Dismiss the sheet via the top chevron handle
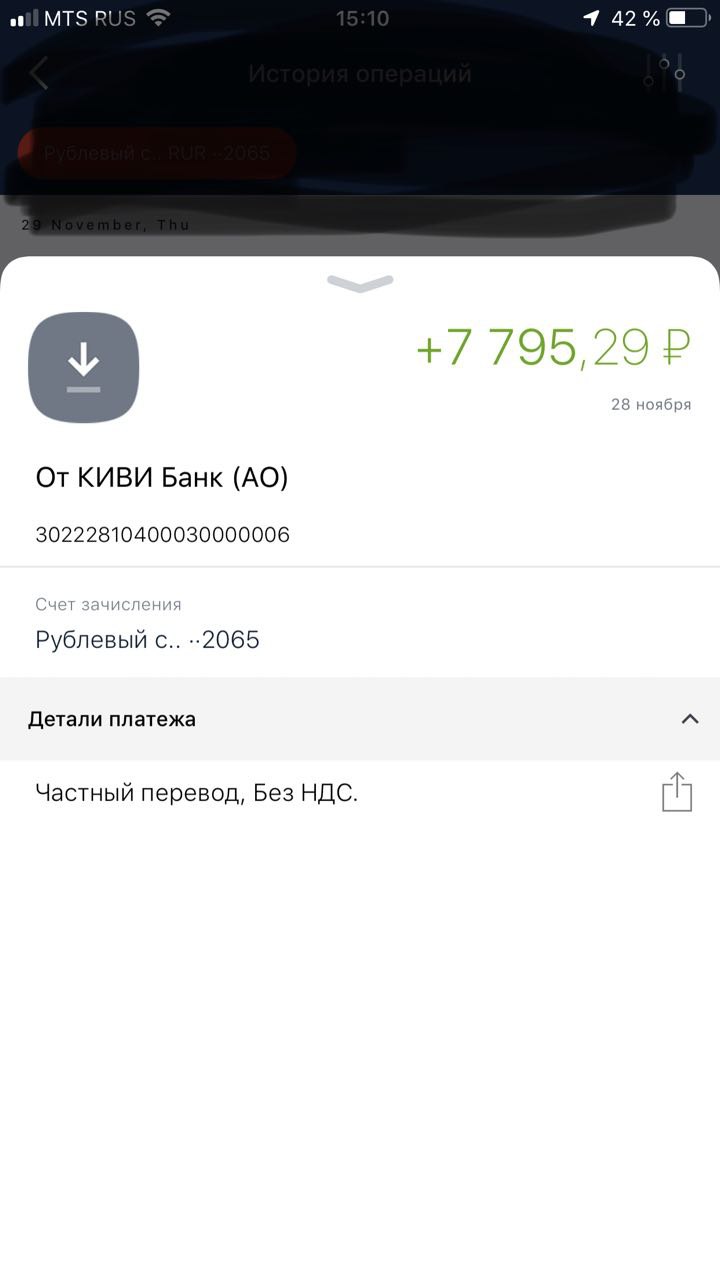 (x=360, y=284)
